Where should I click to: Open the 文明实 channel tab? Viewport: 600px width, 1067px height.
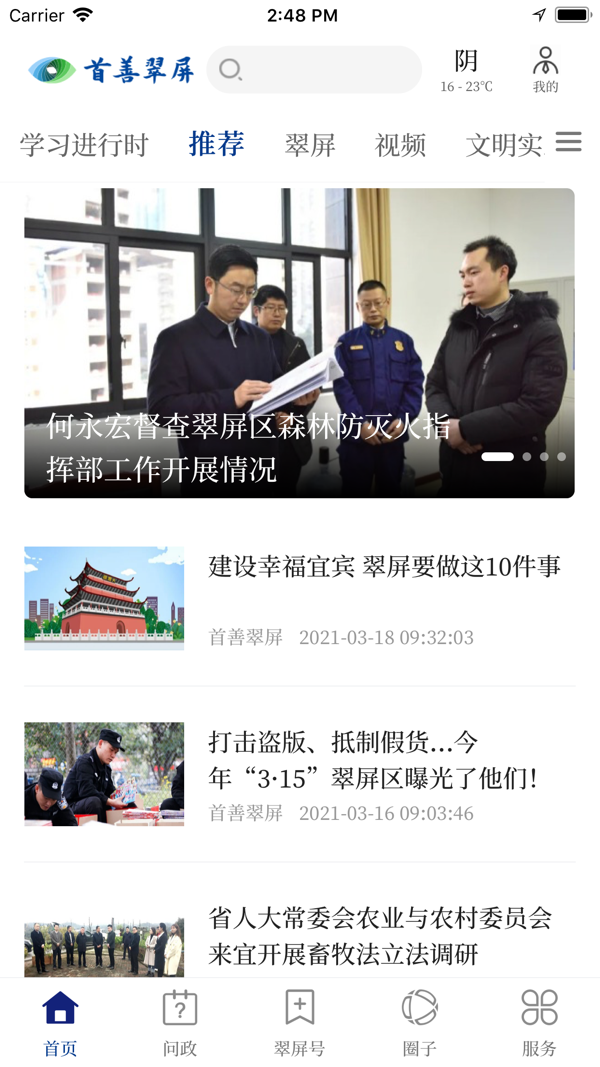tap(503, 145)
